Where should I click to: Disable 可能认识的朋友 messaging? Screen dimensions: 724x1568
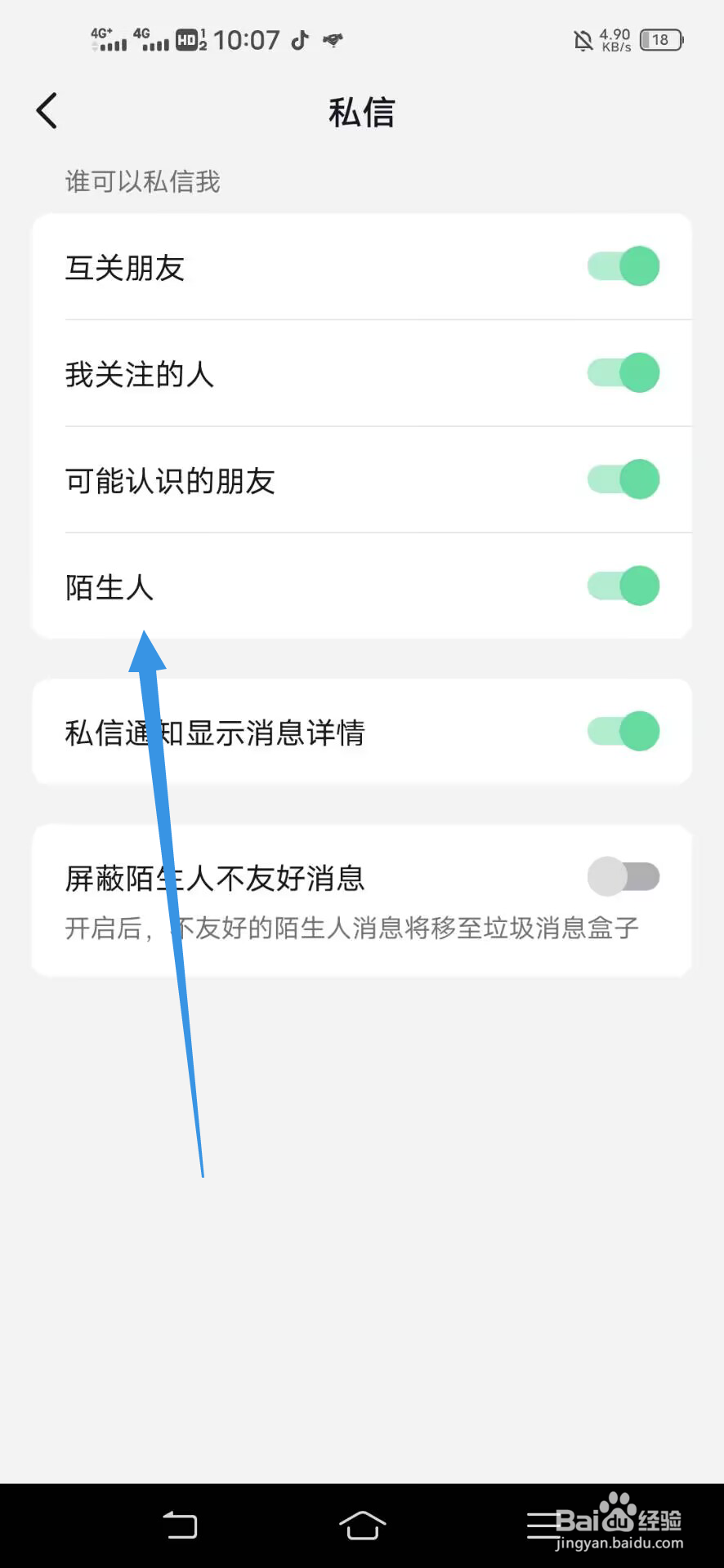(x=623, y=479)
